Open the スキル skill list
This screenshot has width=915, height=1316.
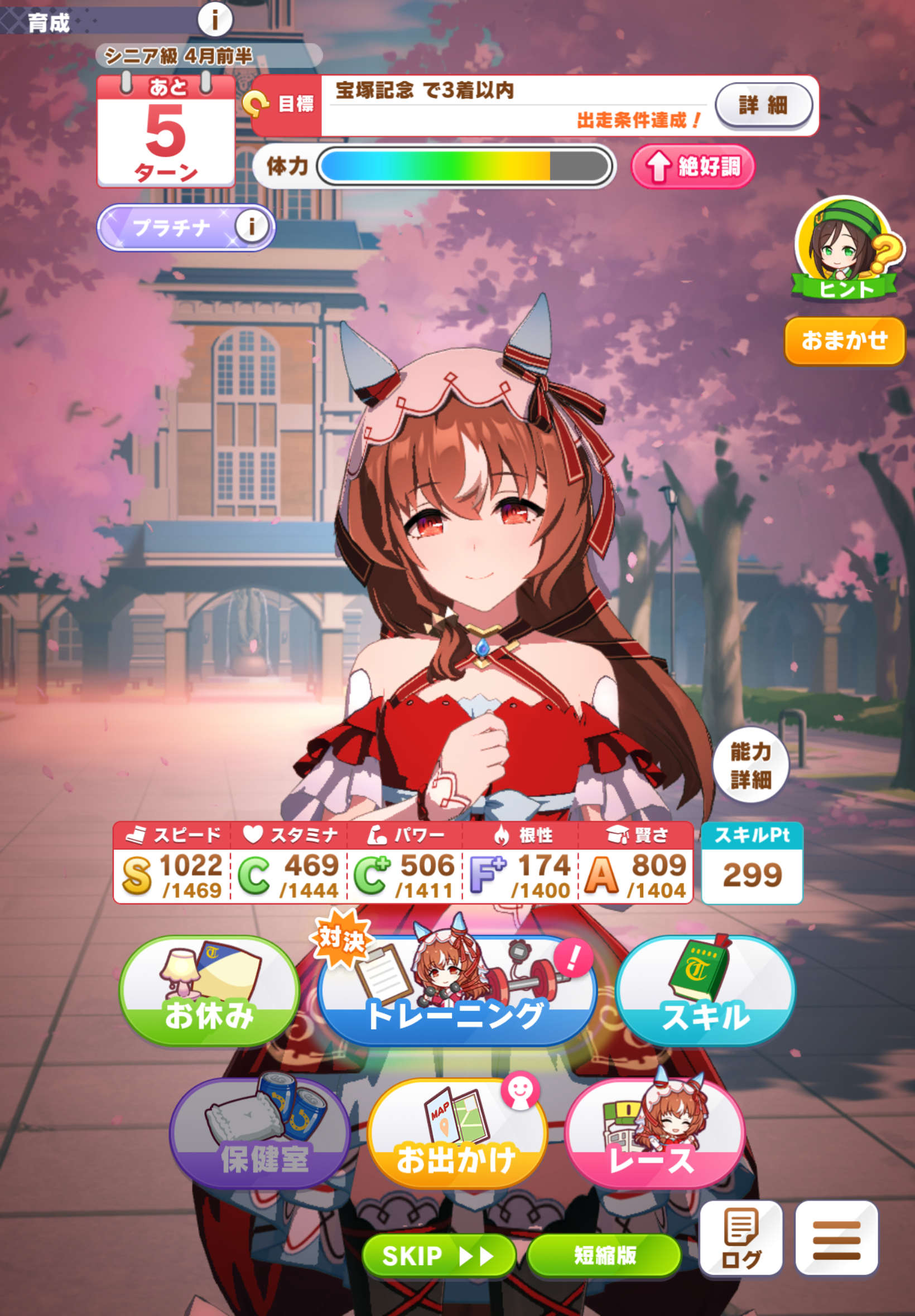click(705, 991)
